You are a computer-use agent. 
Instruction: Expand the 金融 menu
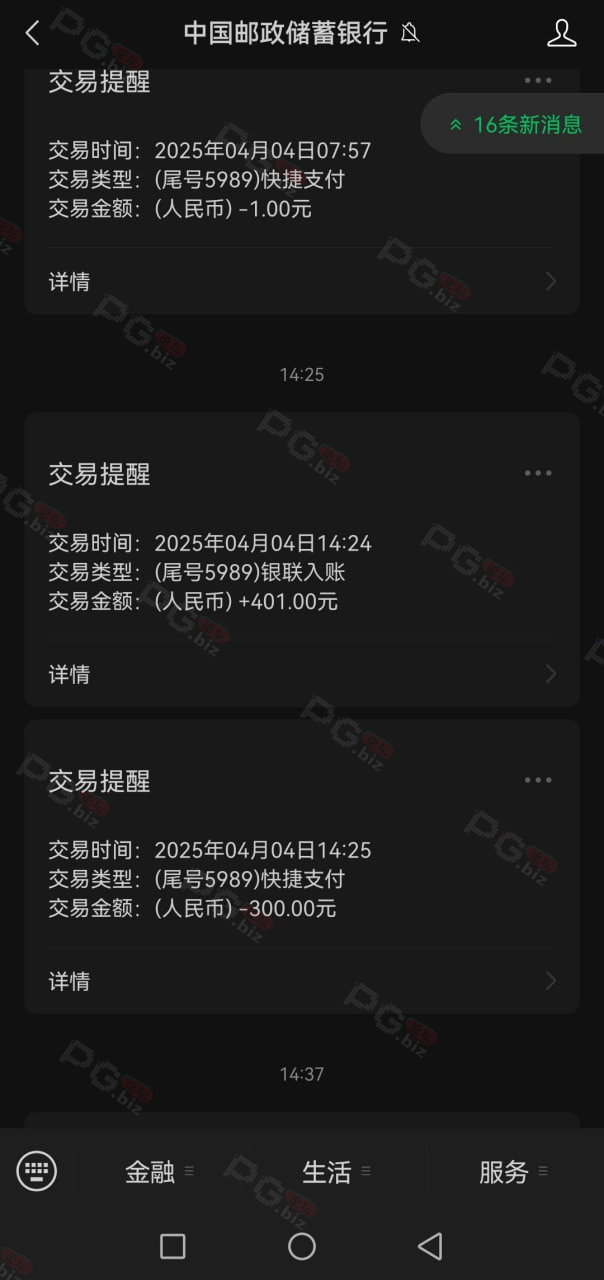coord(160,1172)
